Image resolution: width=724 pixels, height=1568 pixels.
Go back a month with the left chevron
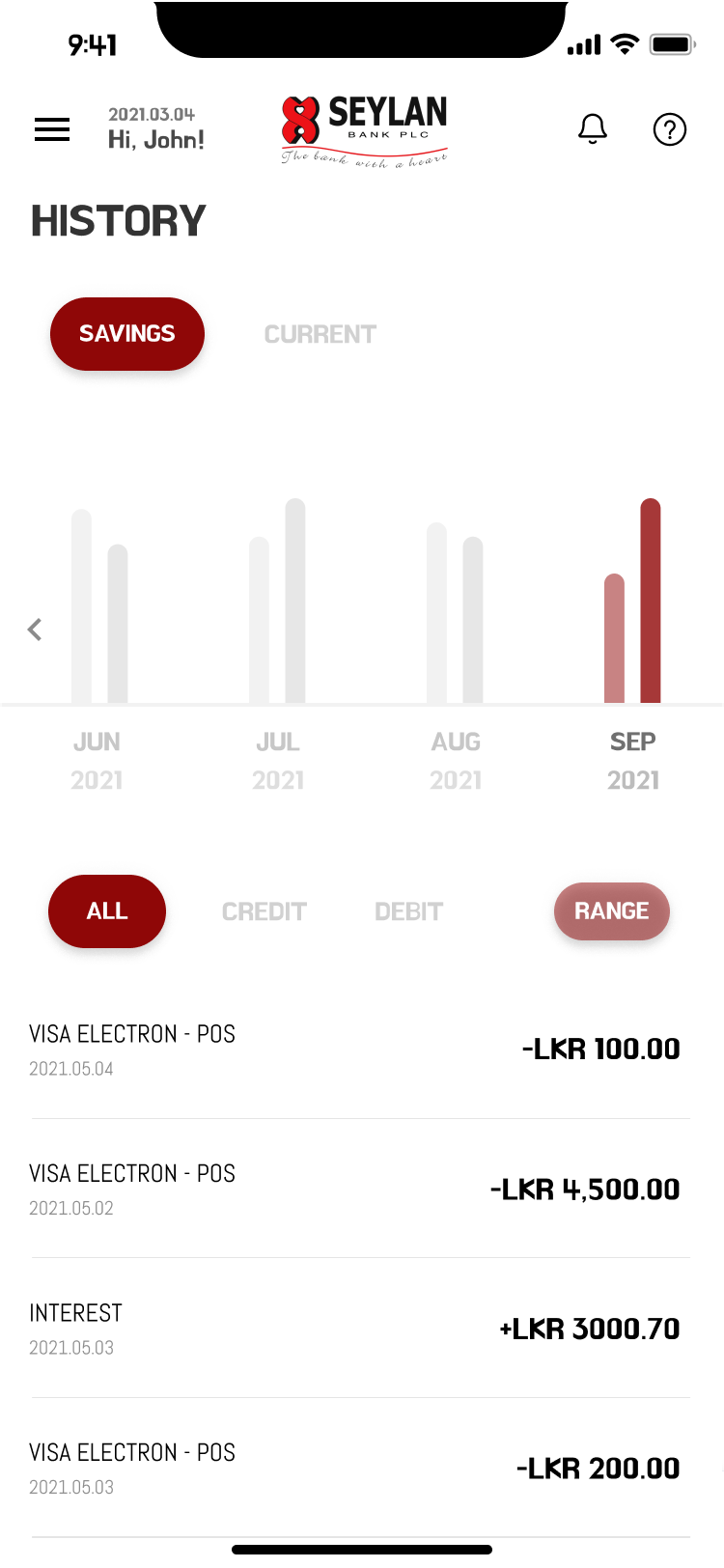pos(34,629)
